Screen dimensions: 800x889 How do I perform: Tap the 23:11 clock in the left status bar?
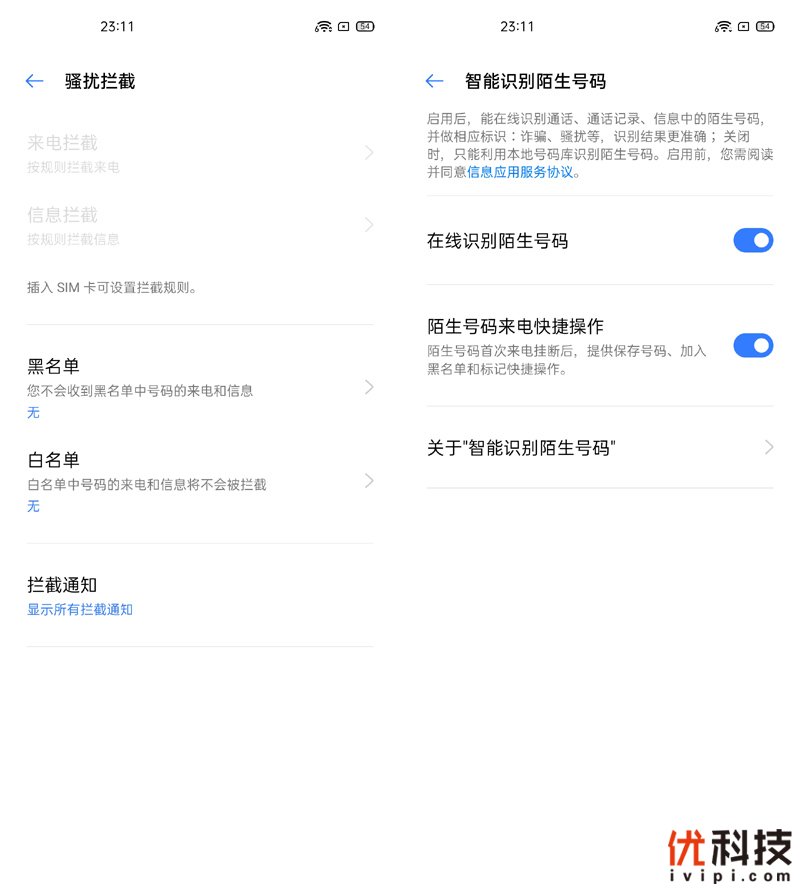pyautogui.click(x=119, y=26)
